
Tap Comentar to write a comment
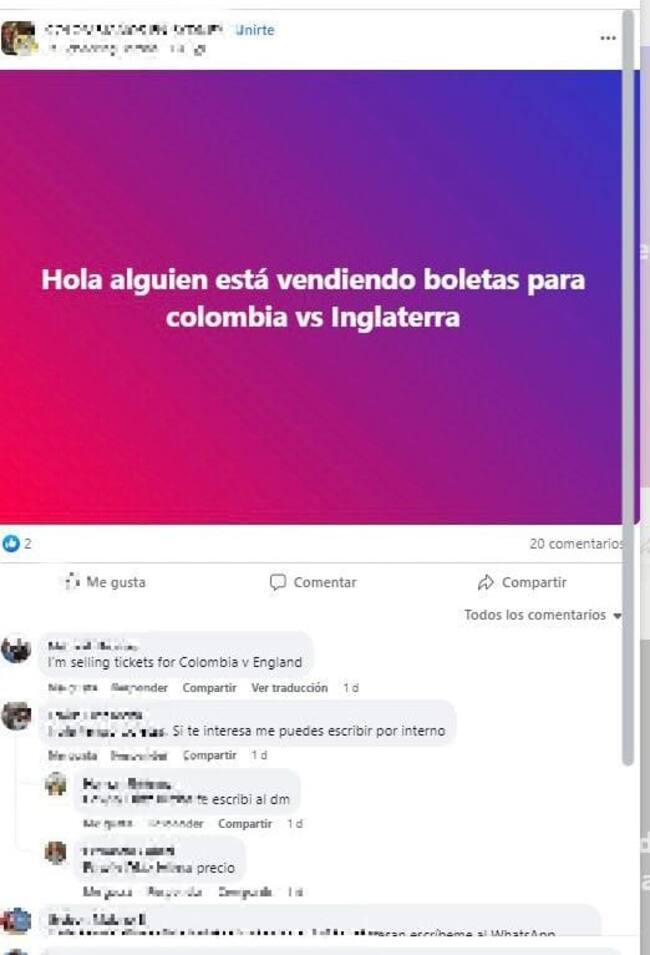coord(313,582)
